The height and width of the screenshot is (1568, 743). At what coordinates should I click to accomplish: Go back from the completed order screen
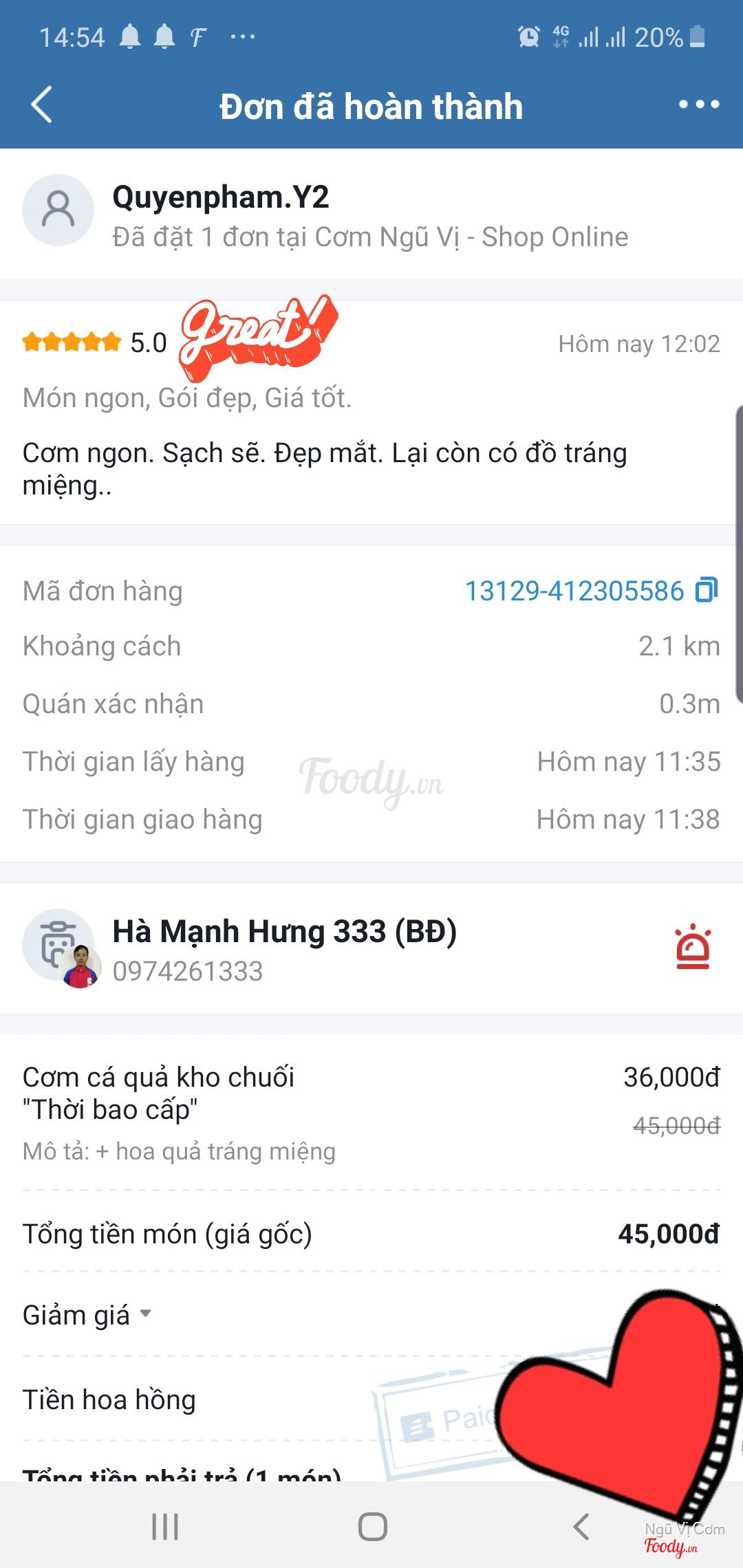pos(43,105)
